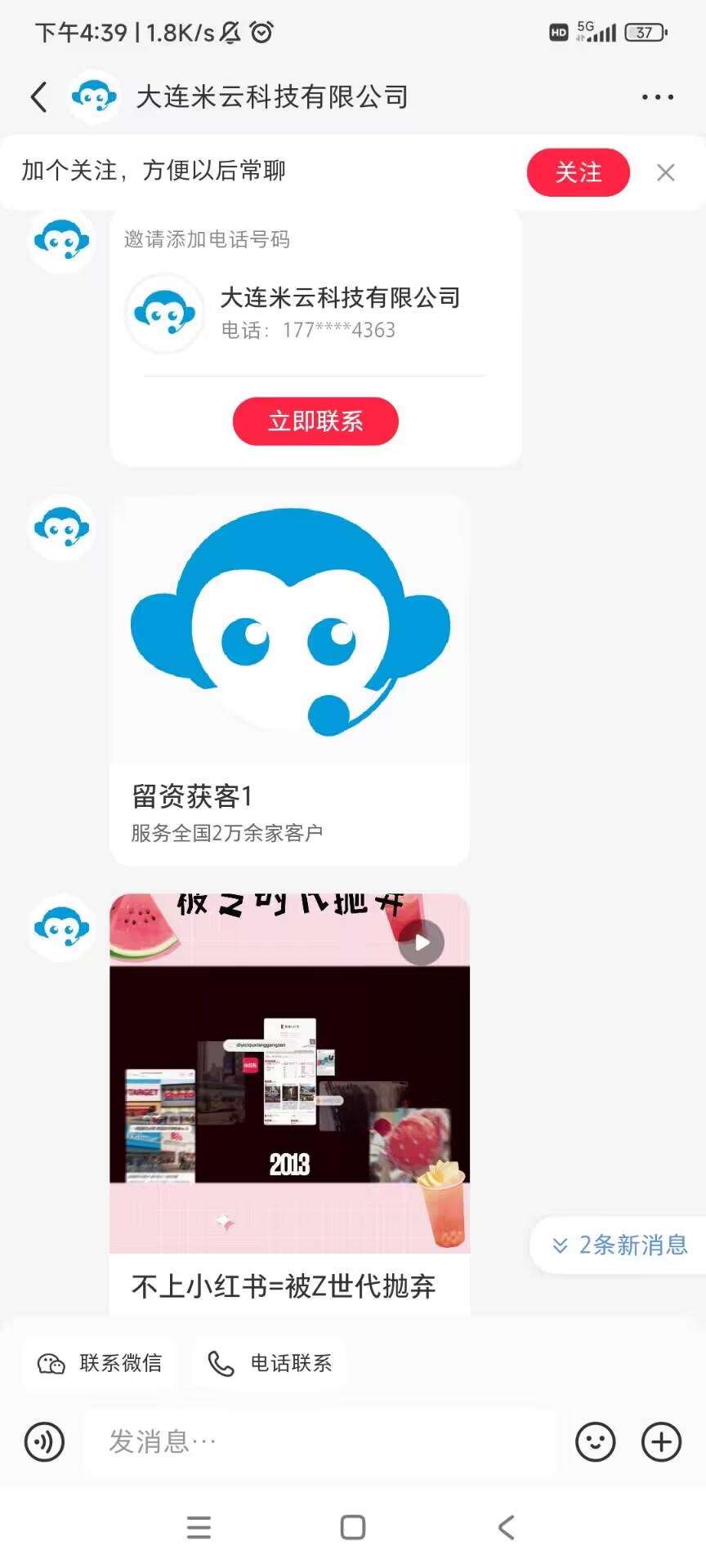Image resolution: width=706 pixels, height=1568 pixels.
Task: Go back from the chat
Action: pyautogui.click(x=38, y=97)
